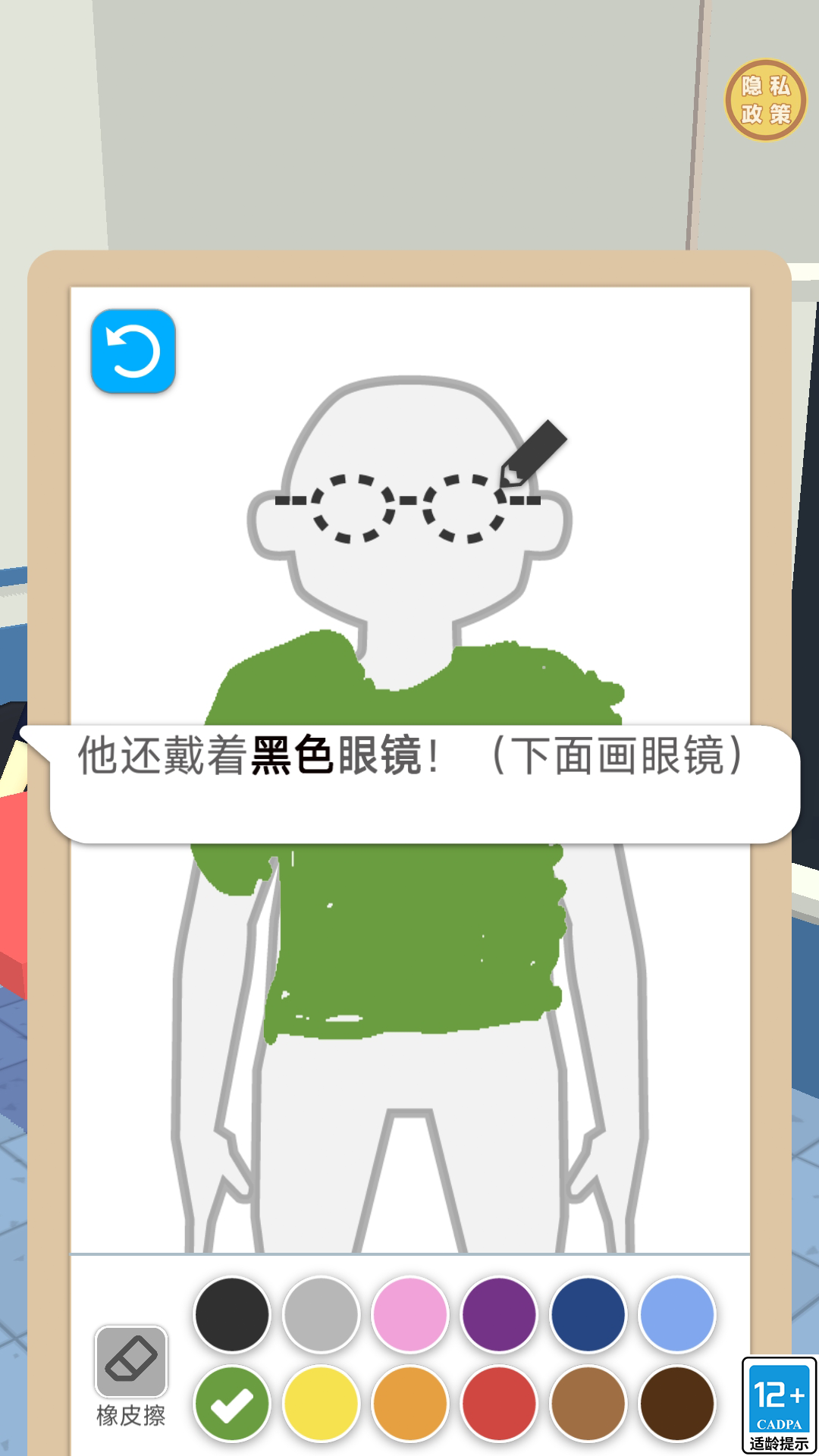819x1456 pixels.
Task: Open the 隐私政策 privacy policy
Action: coord(765,100)
